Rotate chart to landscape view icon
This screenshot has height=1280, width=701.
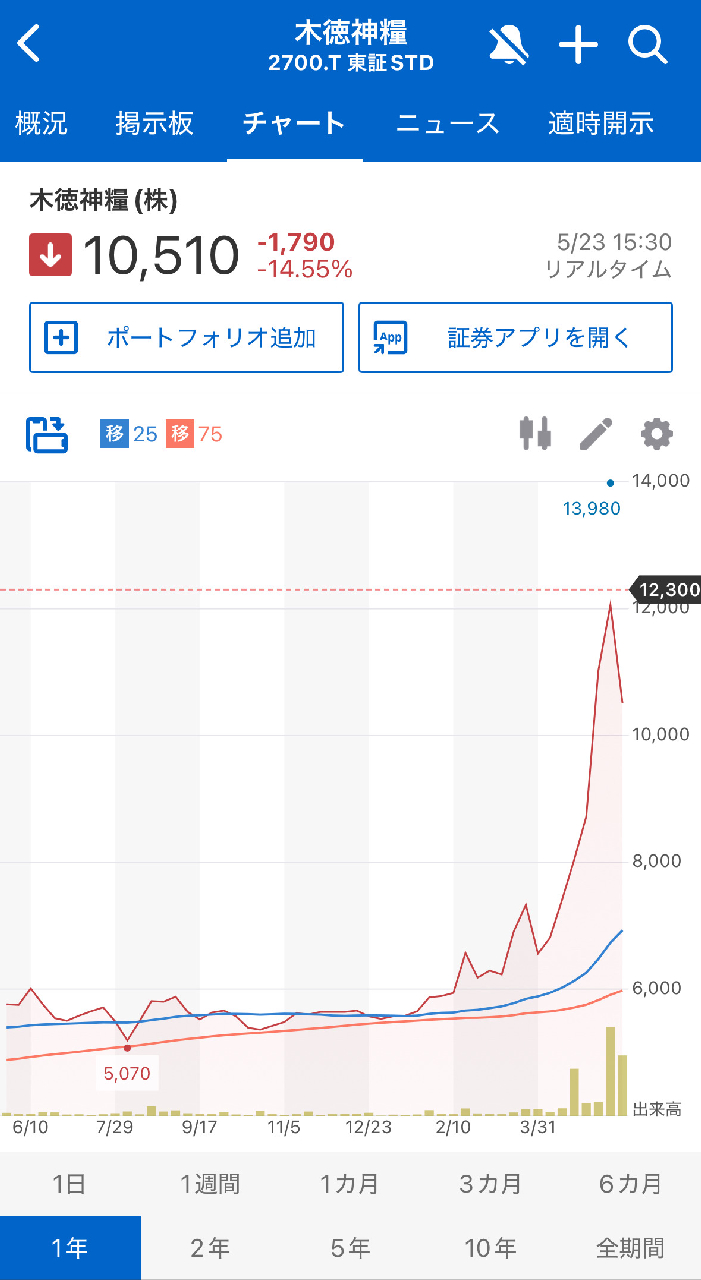[x=47, y=435]
